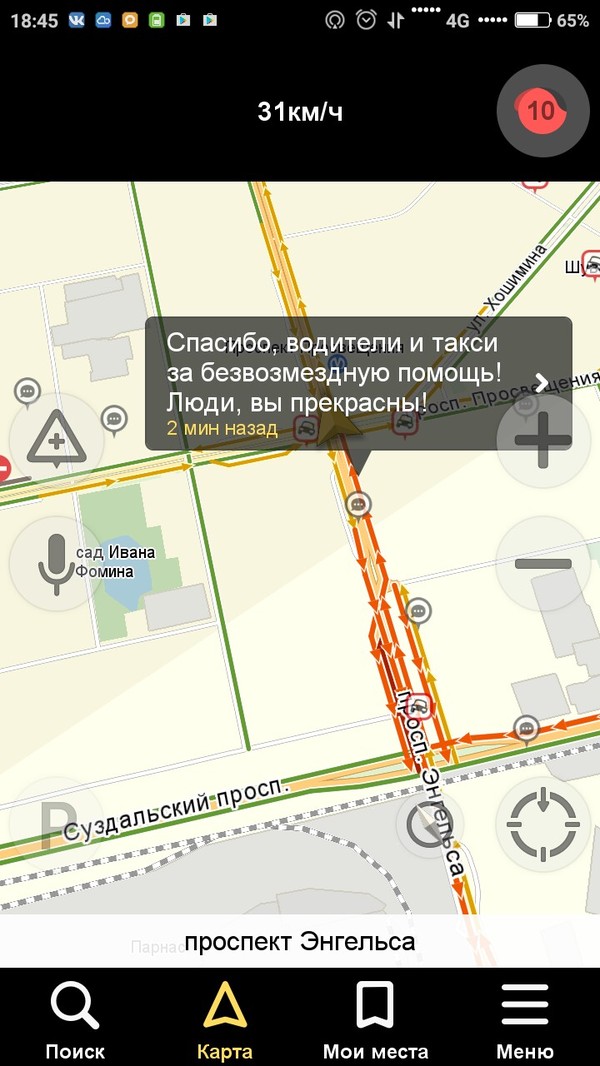This screenshot has width=600, height=1066.
Task: Switch to the Карта tab
Action: tap(225, 1018)
